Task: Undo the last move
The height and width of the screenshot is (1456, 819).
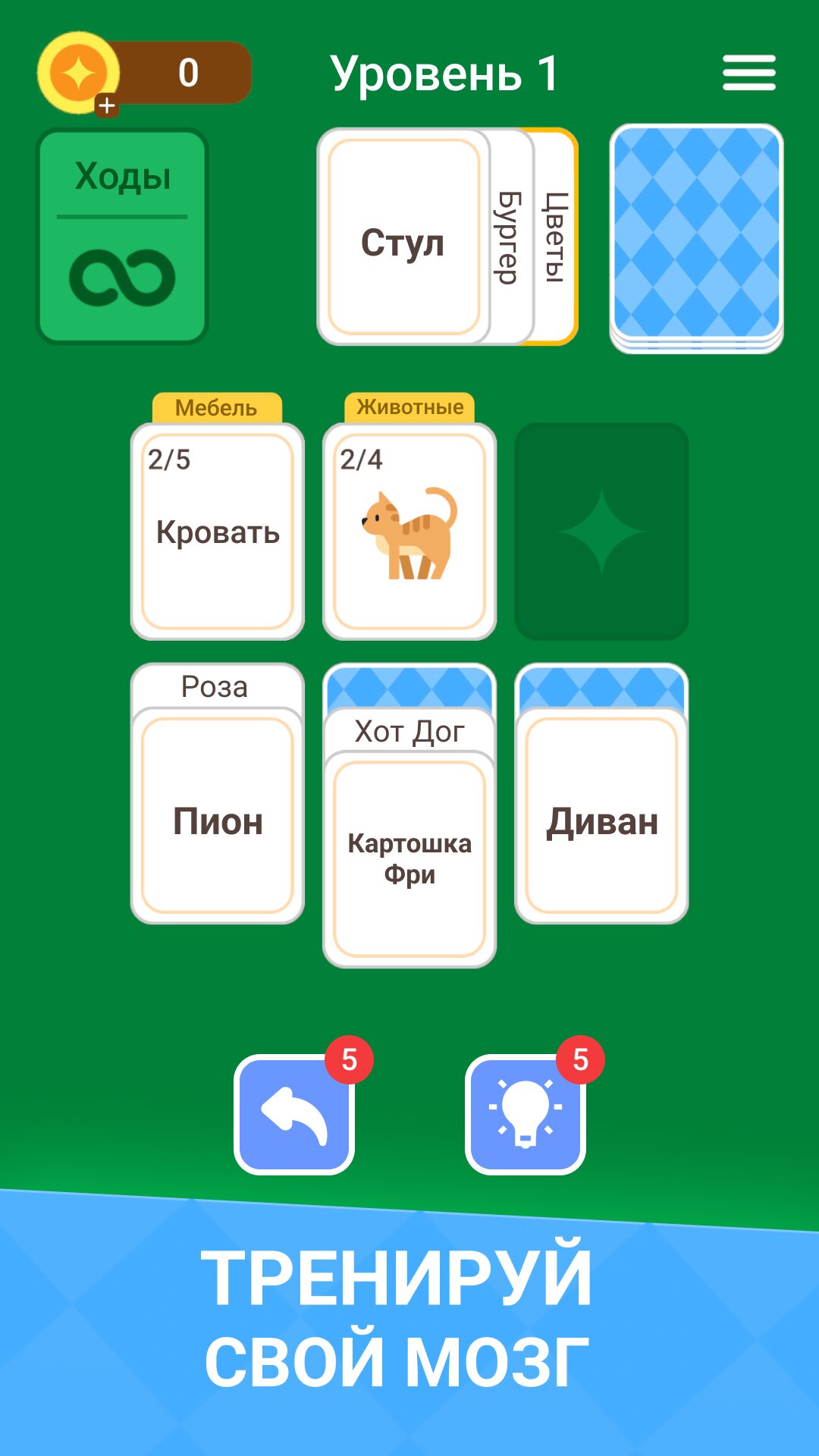Action: (x=294, y=1115)
